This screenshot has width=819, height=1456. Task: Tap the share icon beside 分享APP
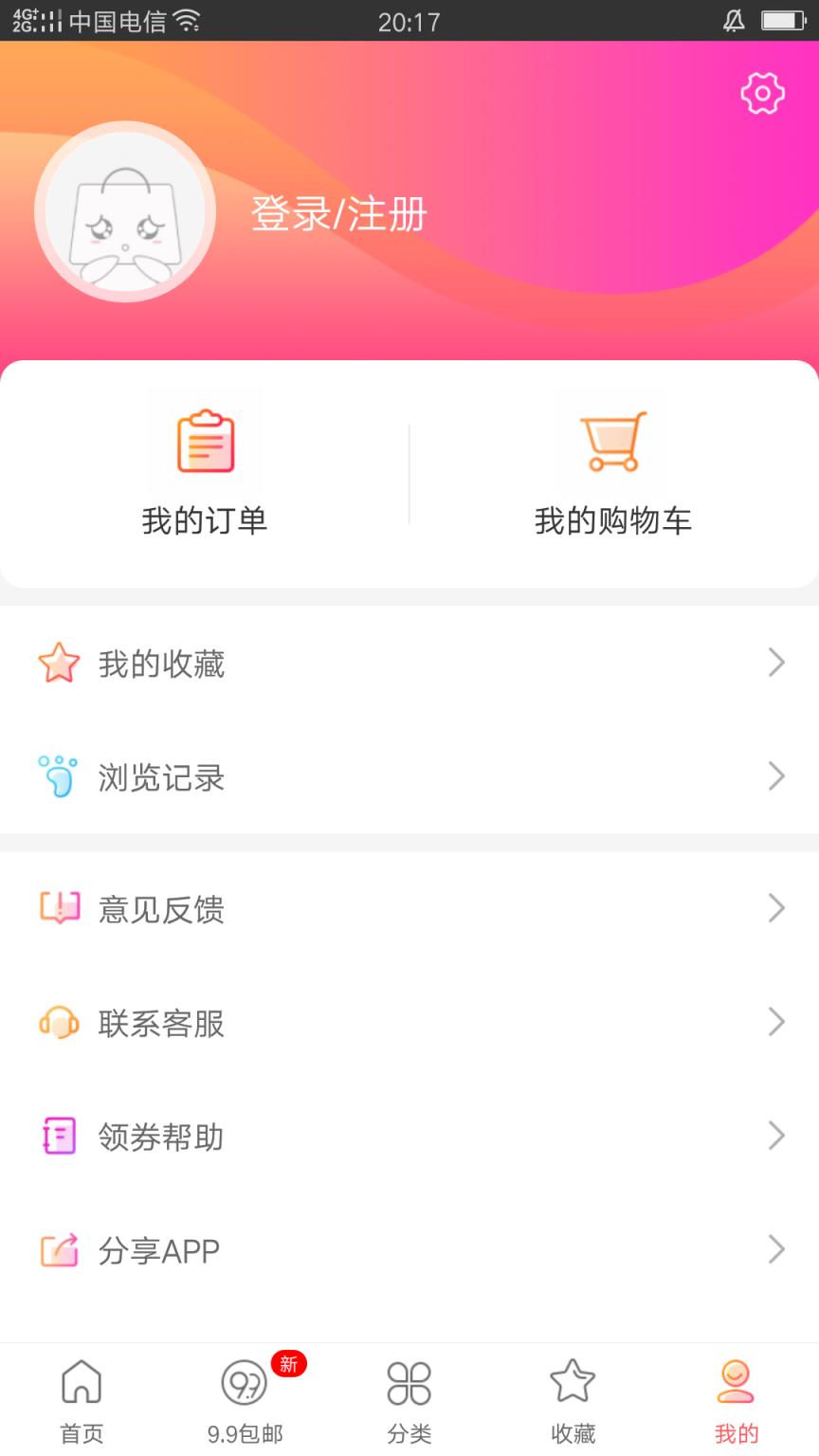pyautogui.click(x=59, y=1249)
